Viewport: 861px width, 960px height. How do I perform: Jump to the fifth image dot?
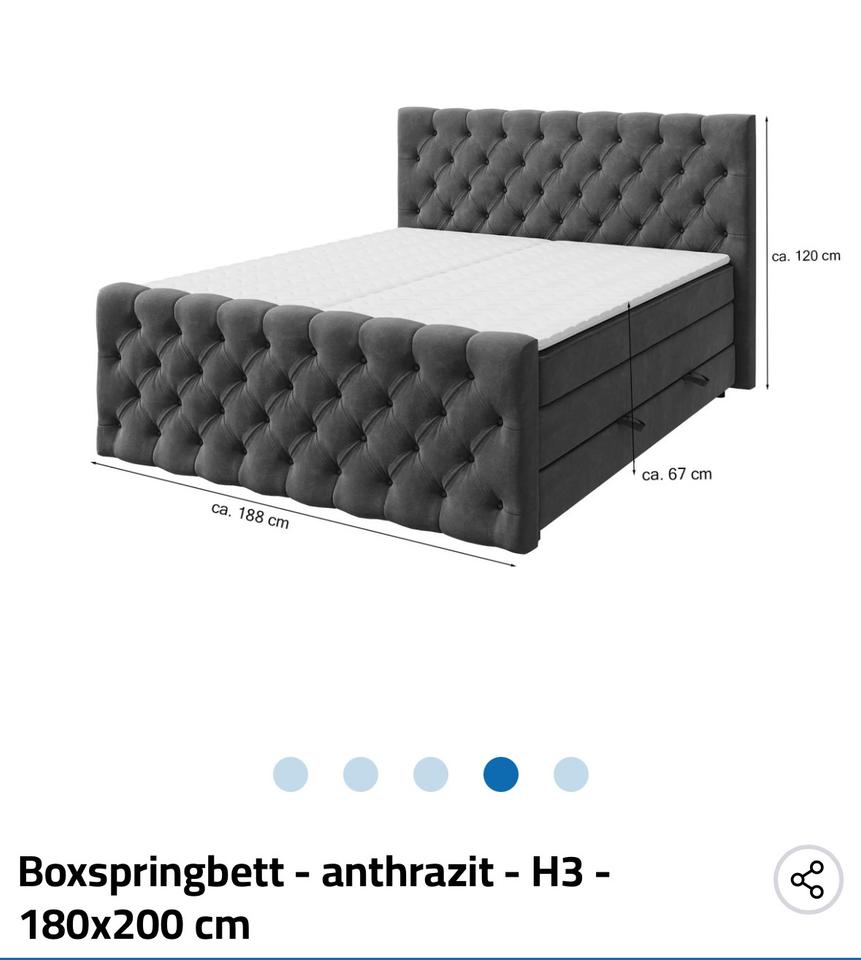[571, 775]
